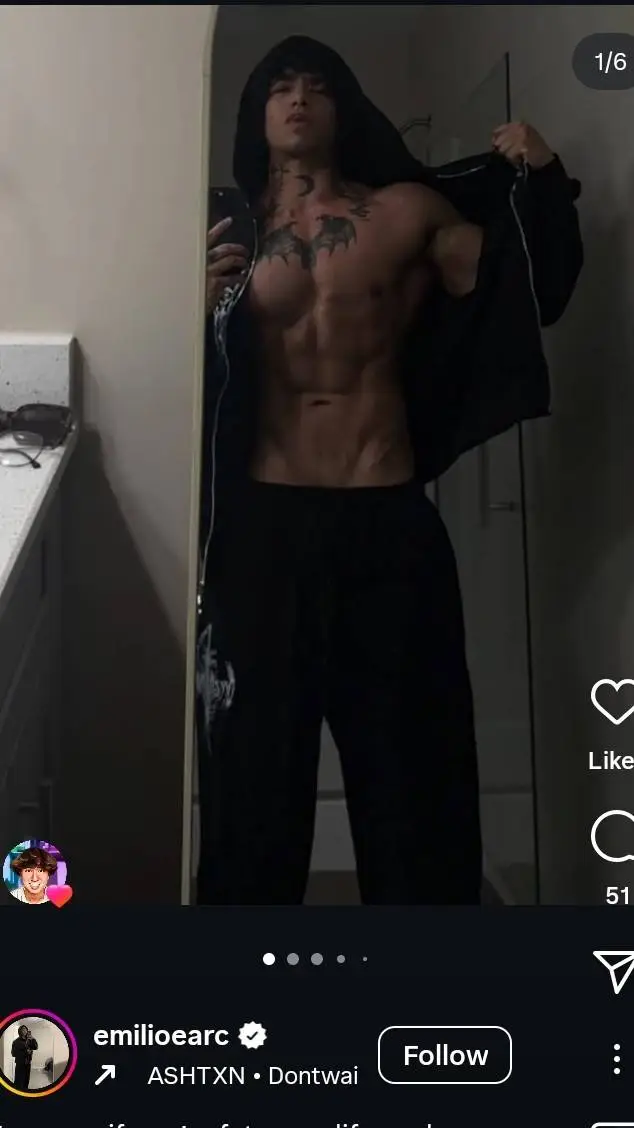Open the emilioearc username link

161,1035
